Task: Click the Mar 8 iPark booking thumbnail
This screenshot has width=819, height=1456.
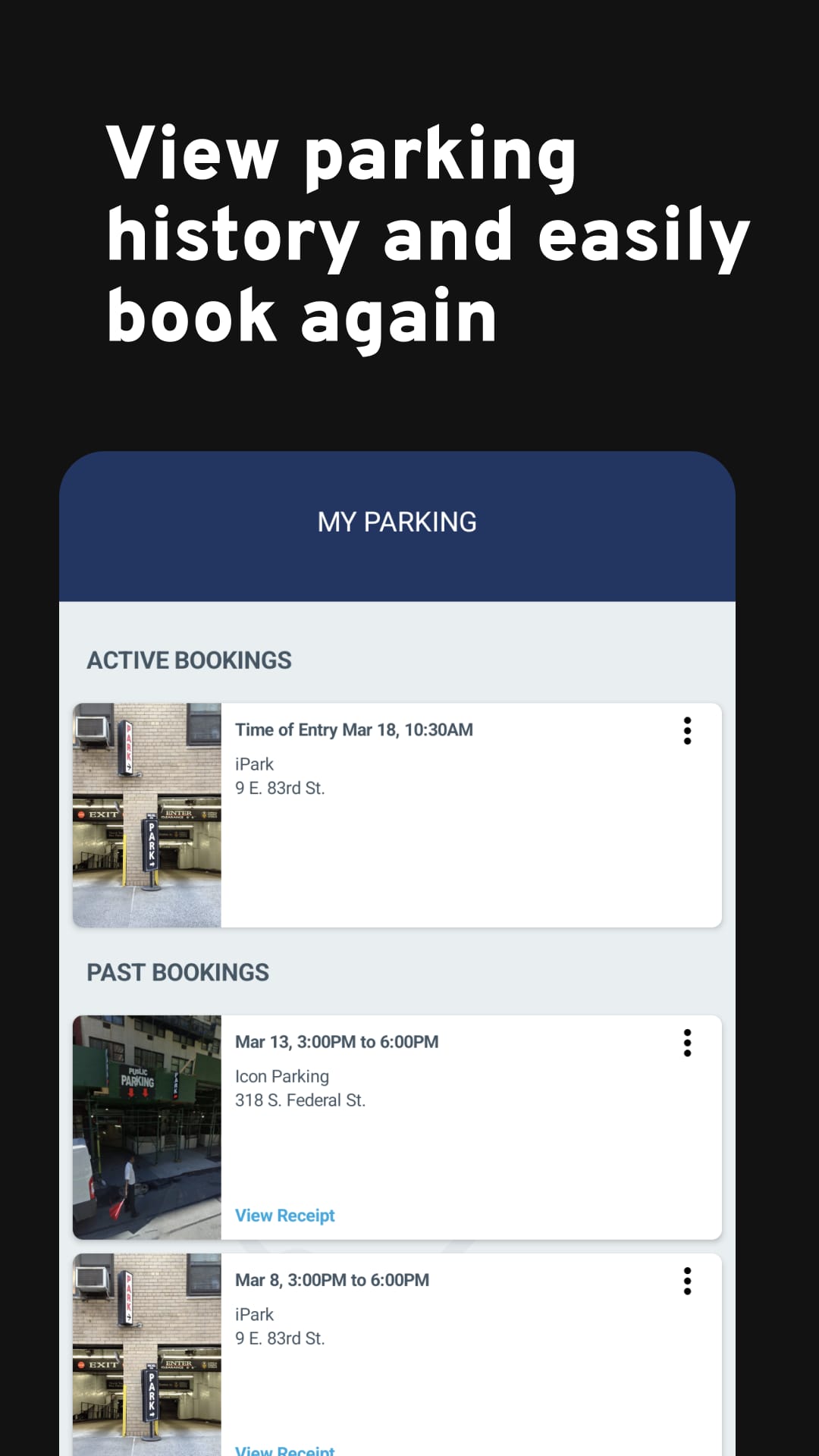Action: (x=146, y=1357)
